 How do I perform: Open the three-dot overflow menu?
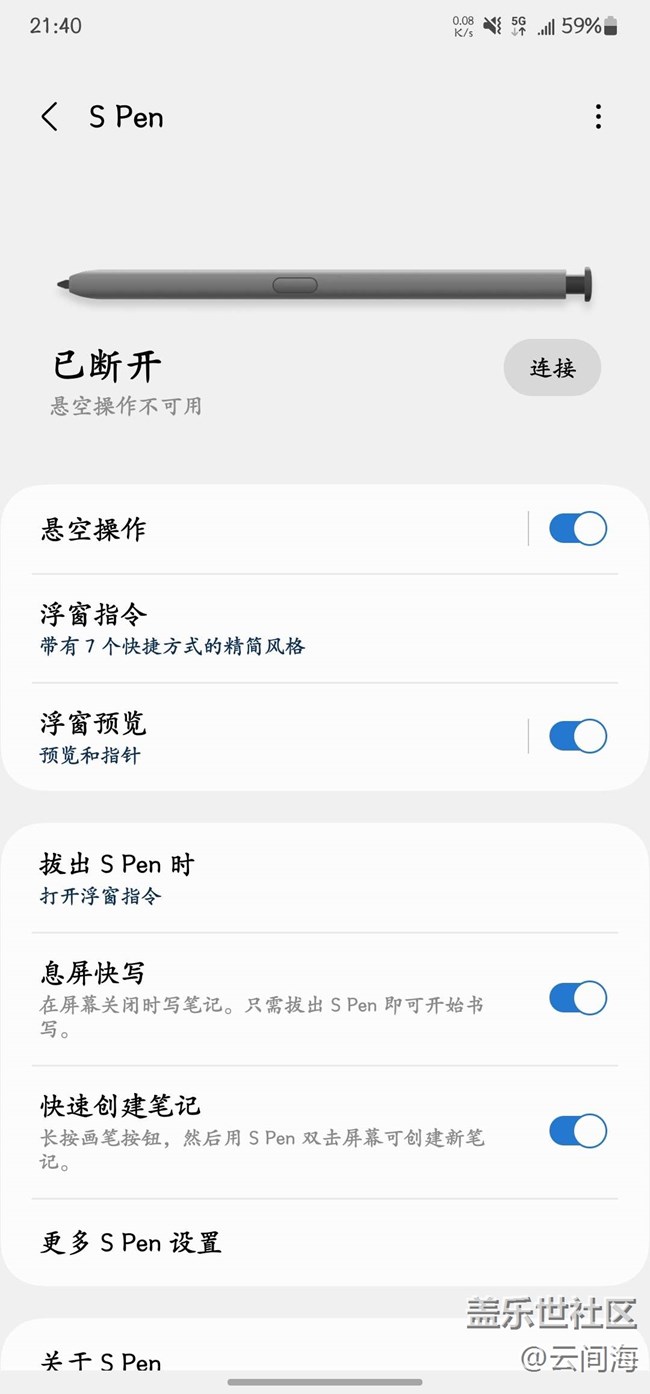click(x=598, y=117)
